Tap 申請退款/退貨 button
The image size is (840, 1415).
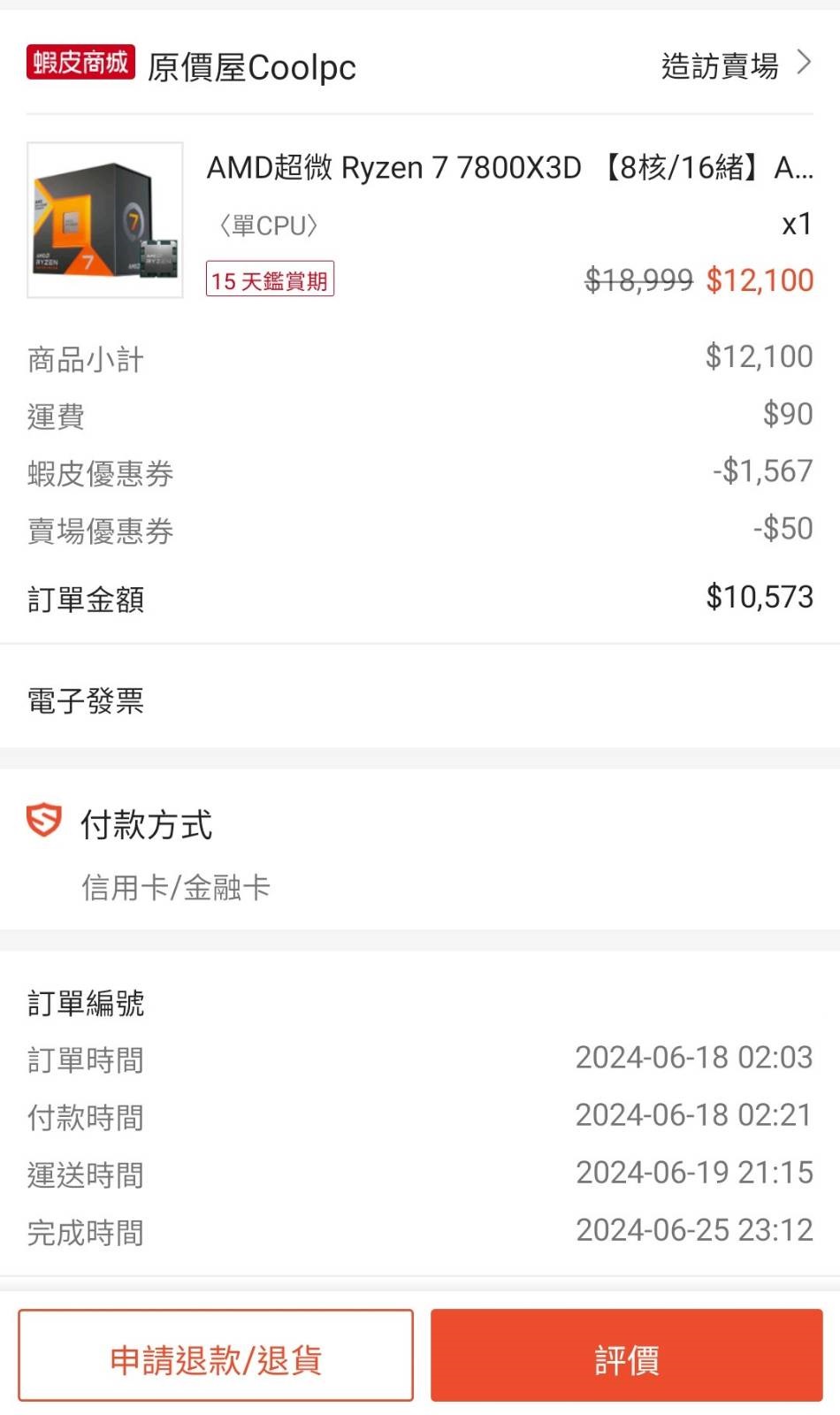216,1357
